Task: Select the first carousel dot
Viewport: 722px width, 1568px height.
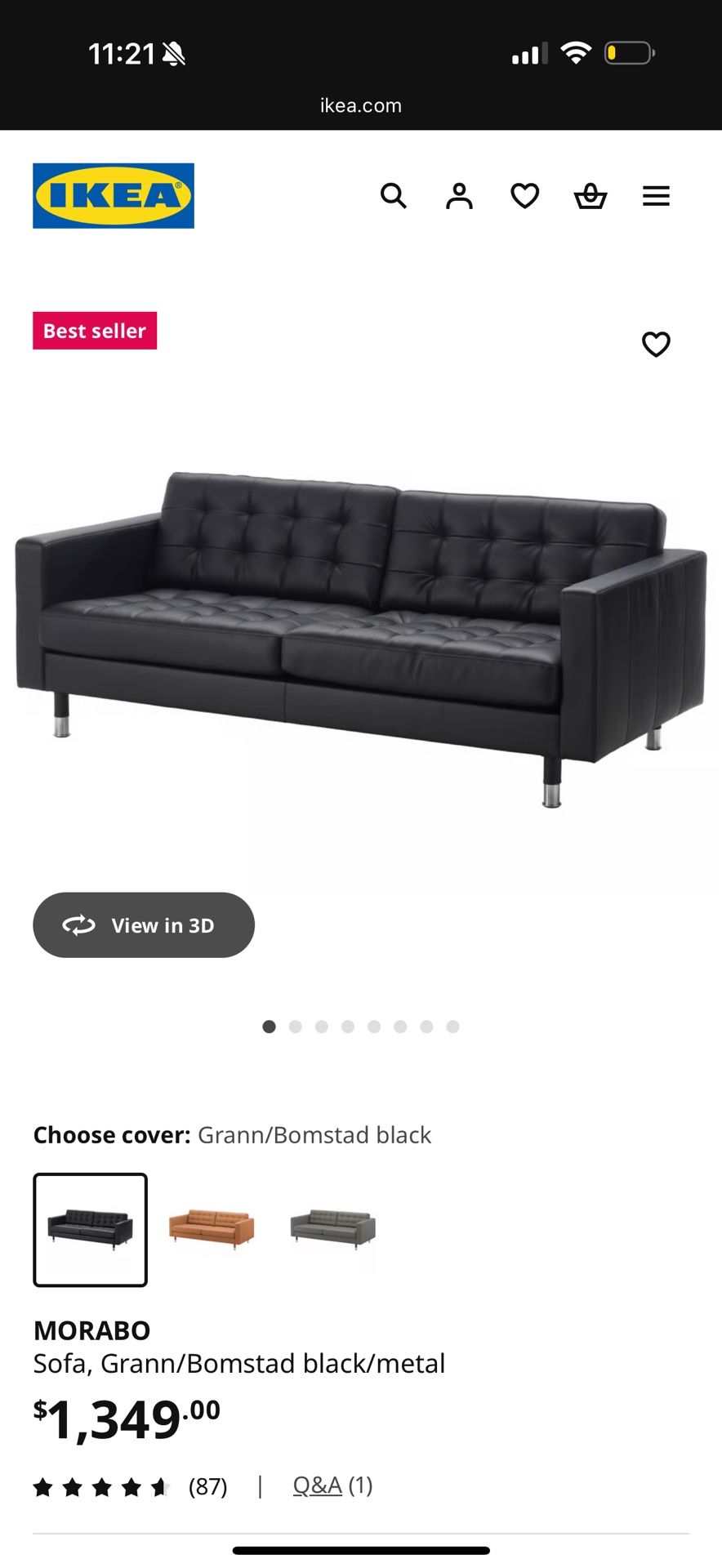Action: 269,1027
